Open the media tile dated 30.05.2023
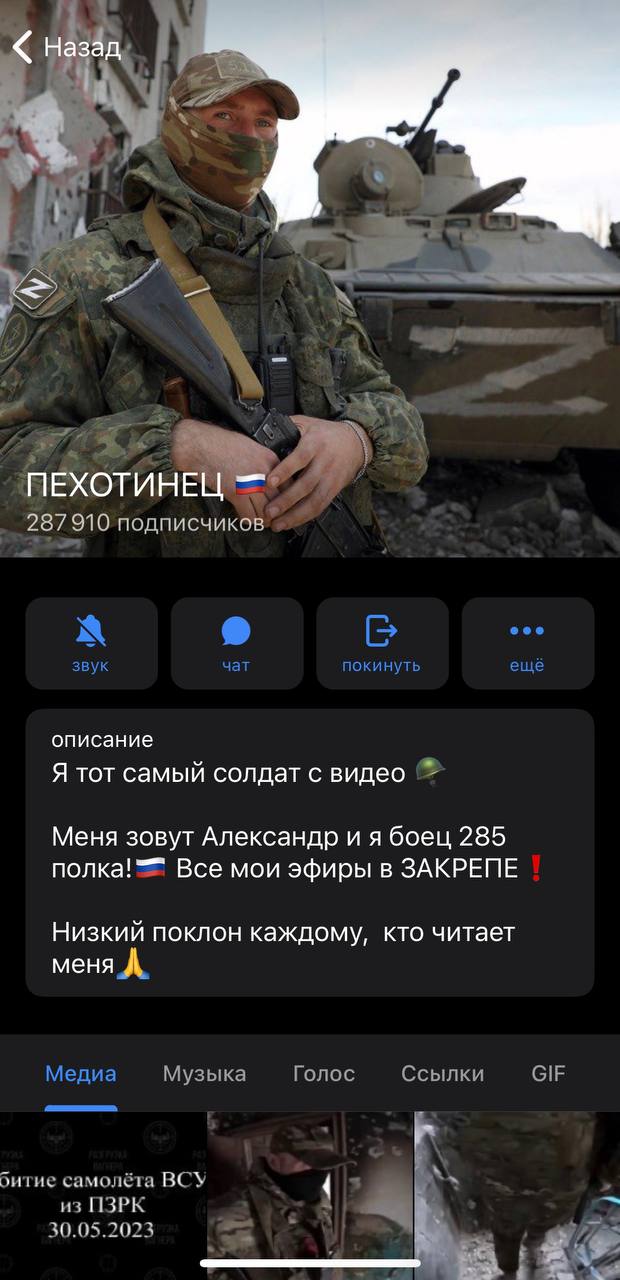The image size is (620, 1280). (102, 1195)
